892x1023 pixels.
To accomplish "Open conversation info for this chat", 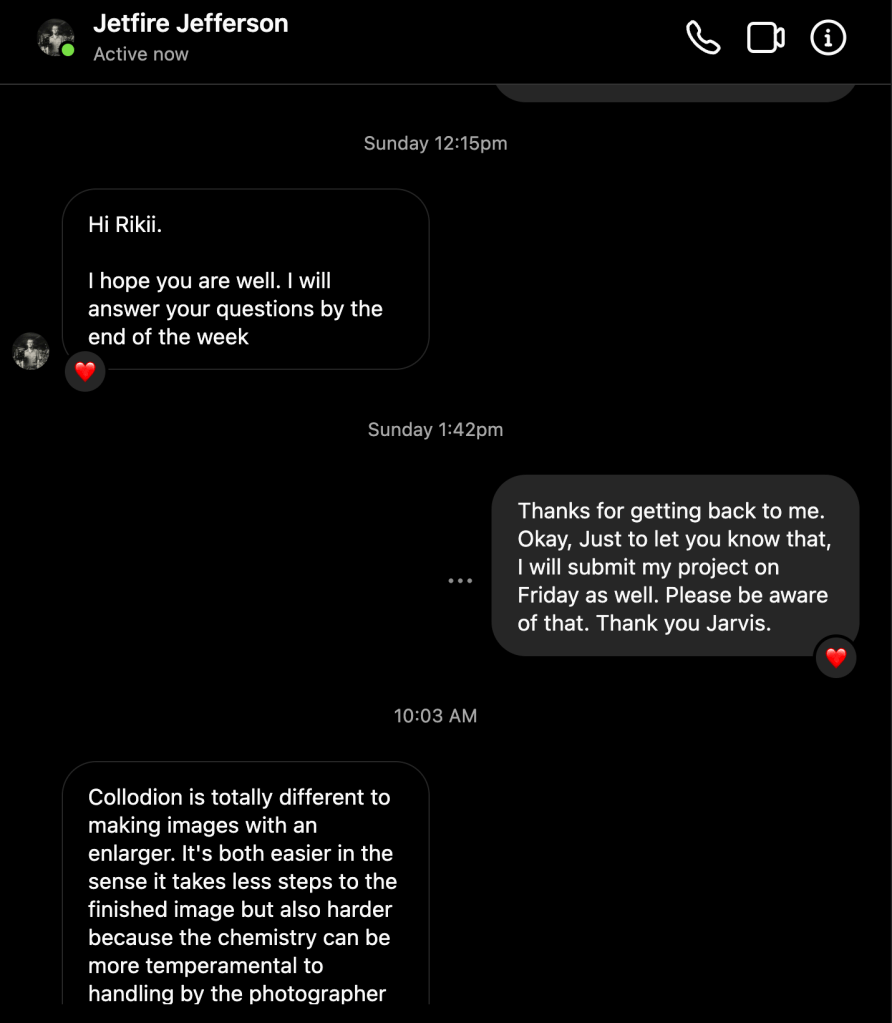I will (828, 38).
